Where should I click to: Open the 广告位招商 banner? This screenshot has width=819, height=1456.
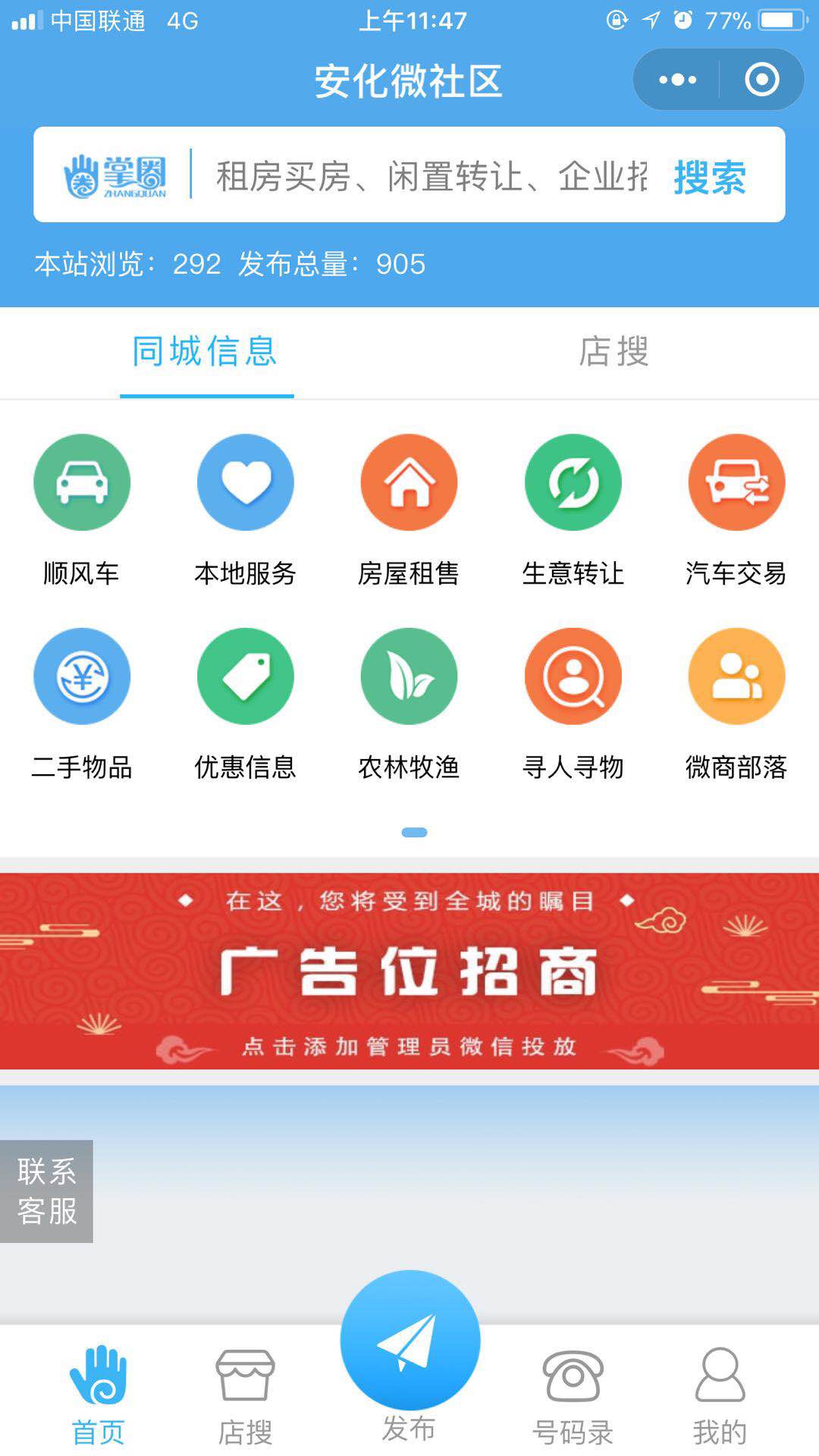409,971
